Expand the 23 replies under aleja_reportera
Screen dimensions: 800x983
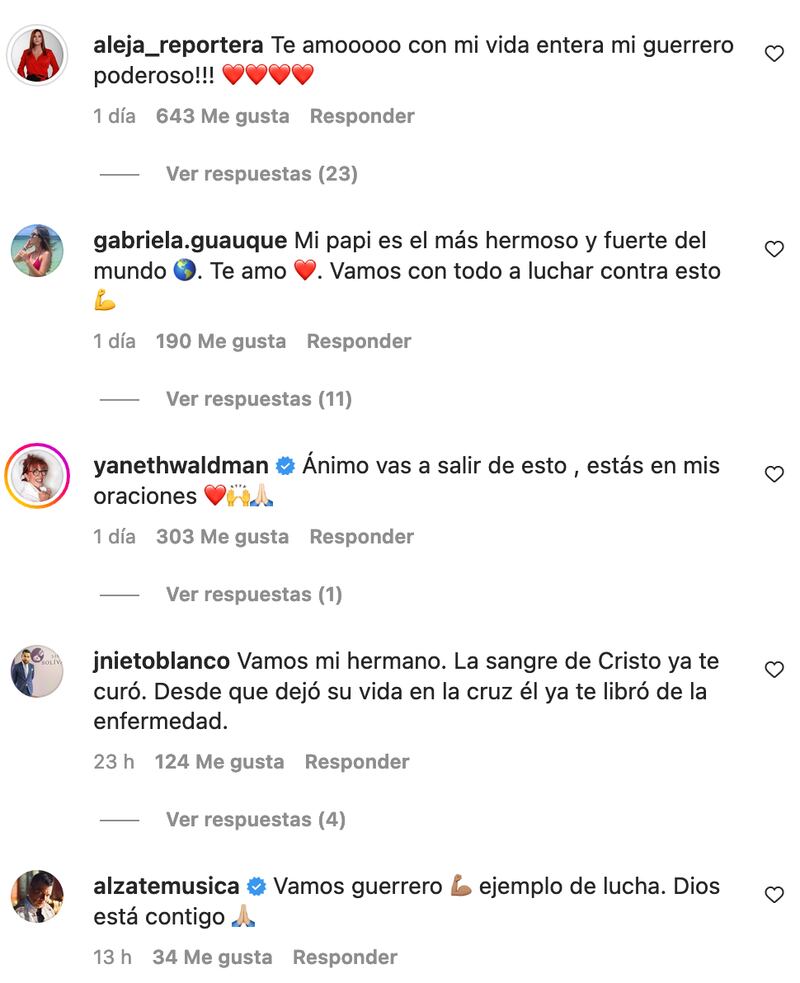tap(261, 174)
